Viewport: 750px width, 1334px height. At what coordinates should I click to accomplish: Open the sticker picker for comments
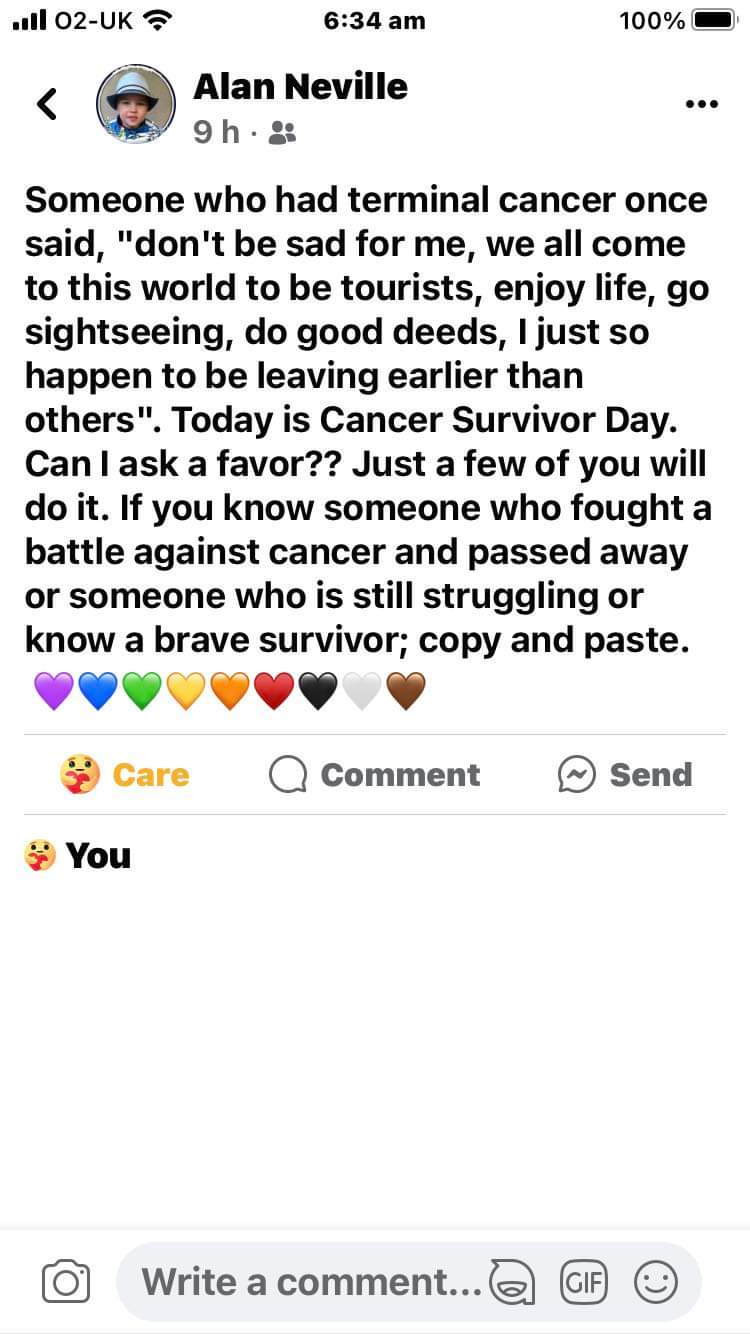pyautogui.click(x=512, y=1283)
